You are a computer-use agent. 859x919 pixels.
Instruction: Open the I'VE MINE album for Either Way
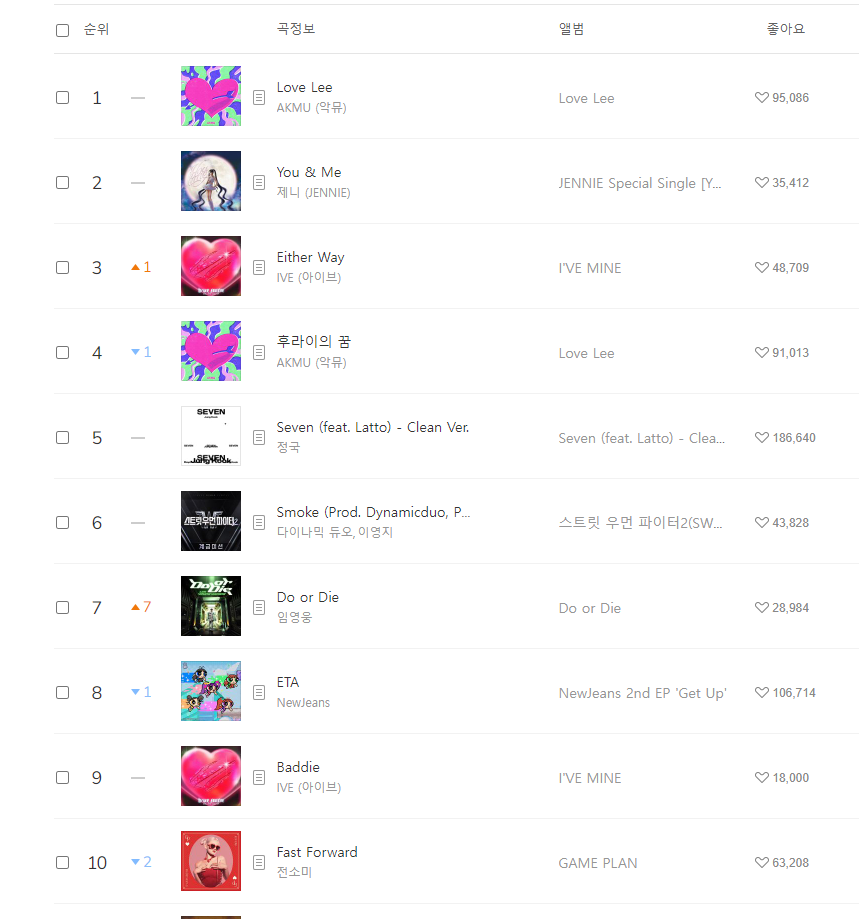click(x=590, y=268)
